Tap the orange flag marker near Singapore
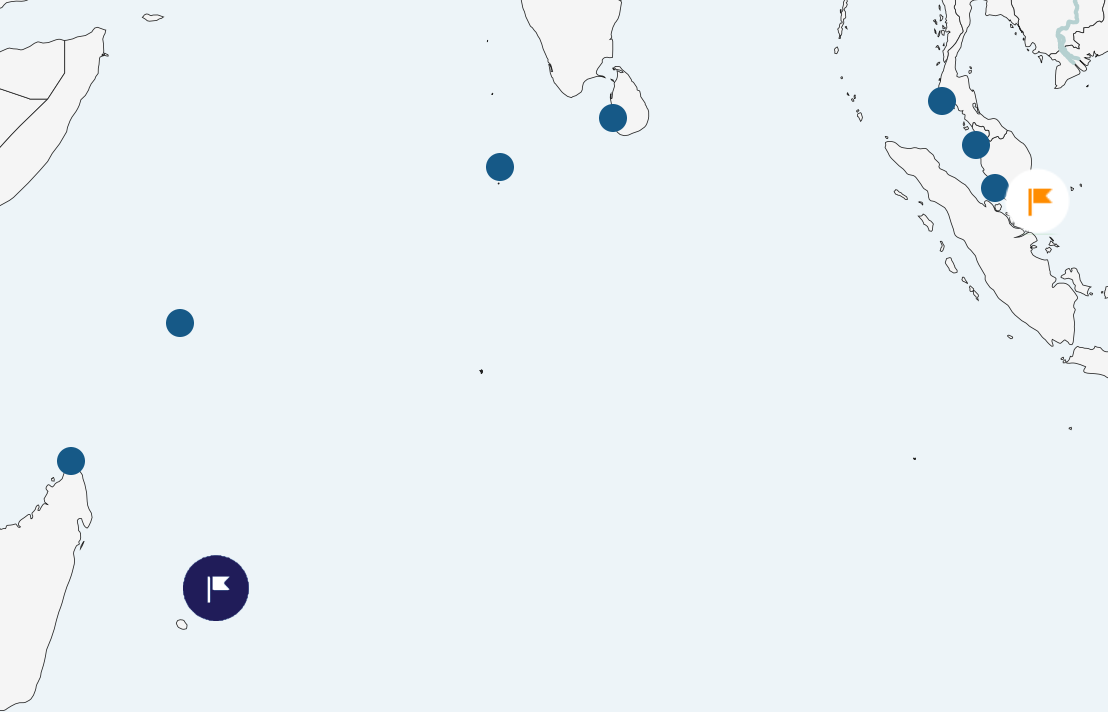 point(1038,201)
